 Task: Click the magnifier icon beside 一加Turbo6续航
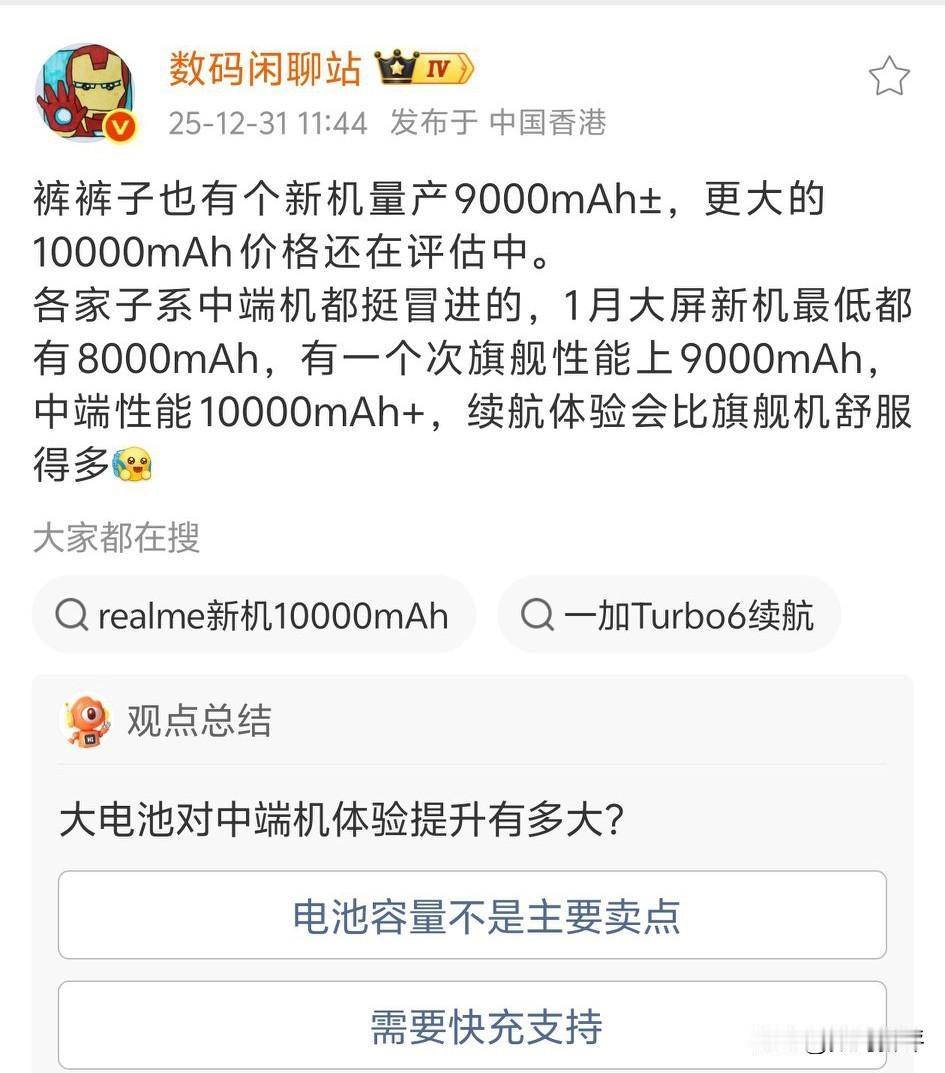coord(539,616)
